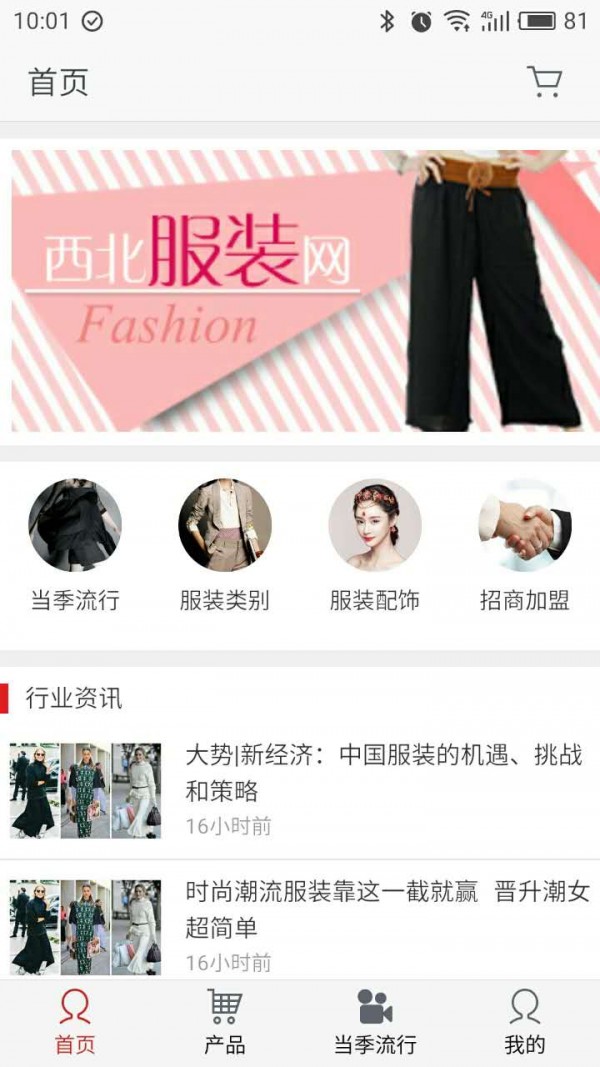The width and height of the screenshot is (600, 1067).
Task: Open the 我的 profile tab
Action: [524, 1022]
